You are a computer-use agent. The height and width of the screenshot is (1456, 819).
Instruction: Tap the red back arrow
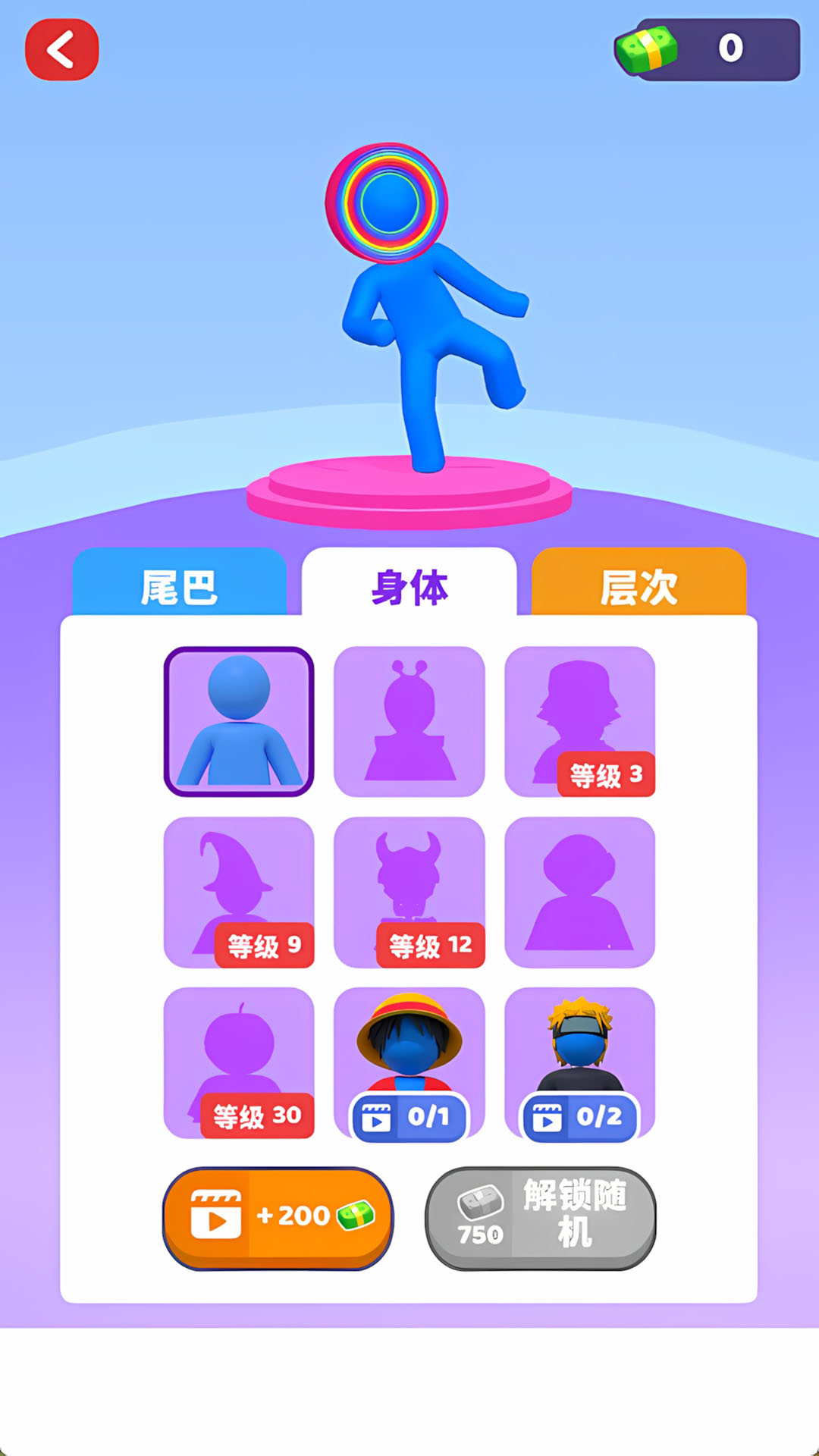click(x=61, y=49)
